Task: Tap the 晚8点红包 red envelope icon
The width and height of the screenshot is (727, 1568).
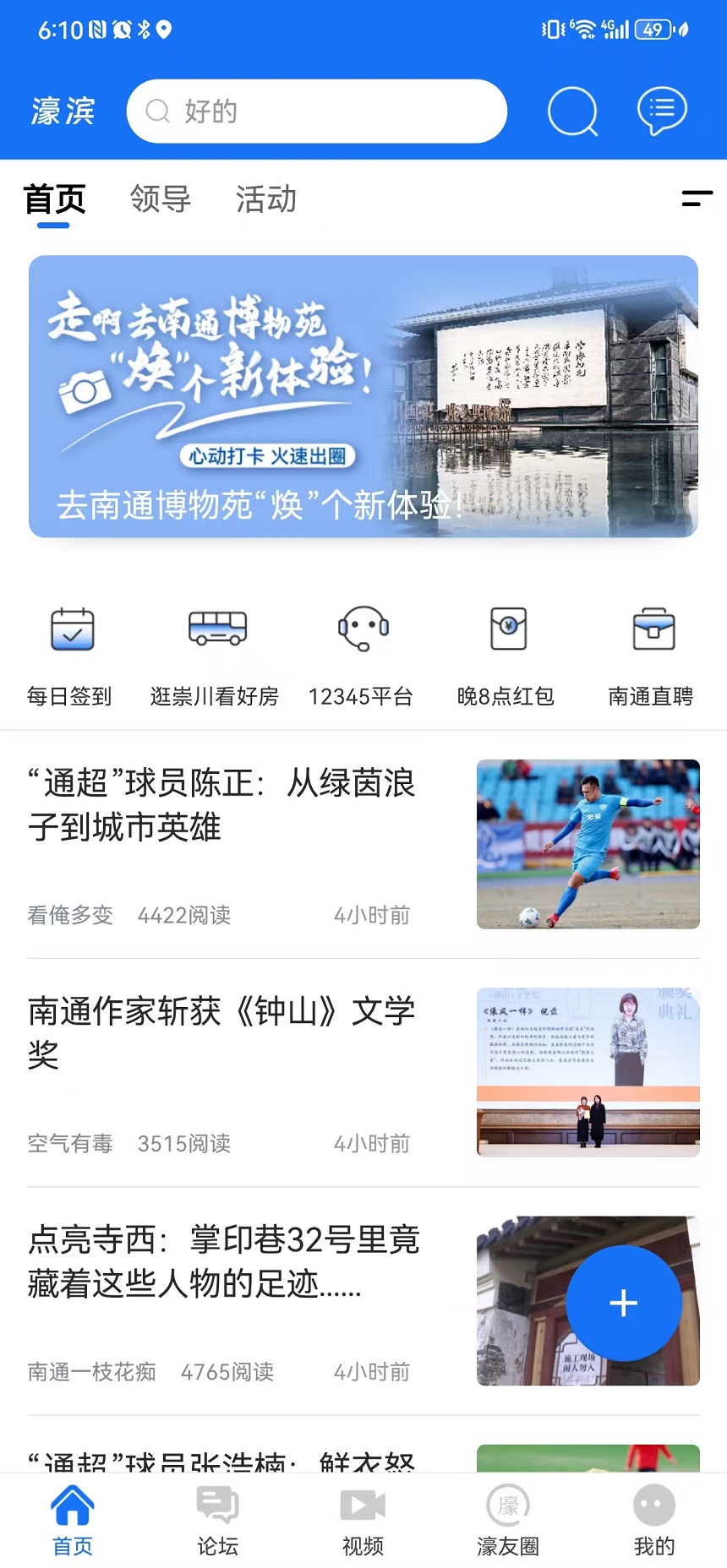Action: tap(507, 629)
